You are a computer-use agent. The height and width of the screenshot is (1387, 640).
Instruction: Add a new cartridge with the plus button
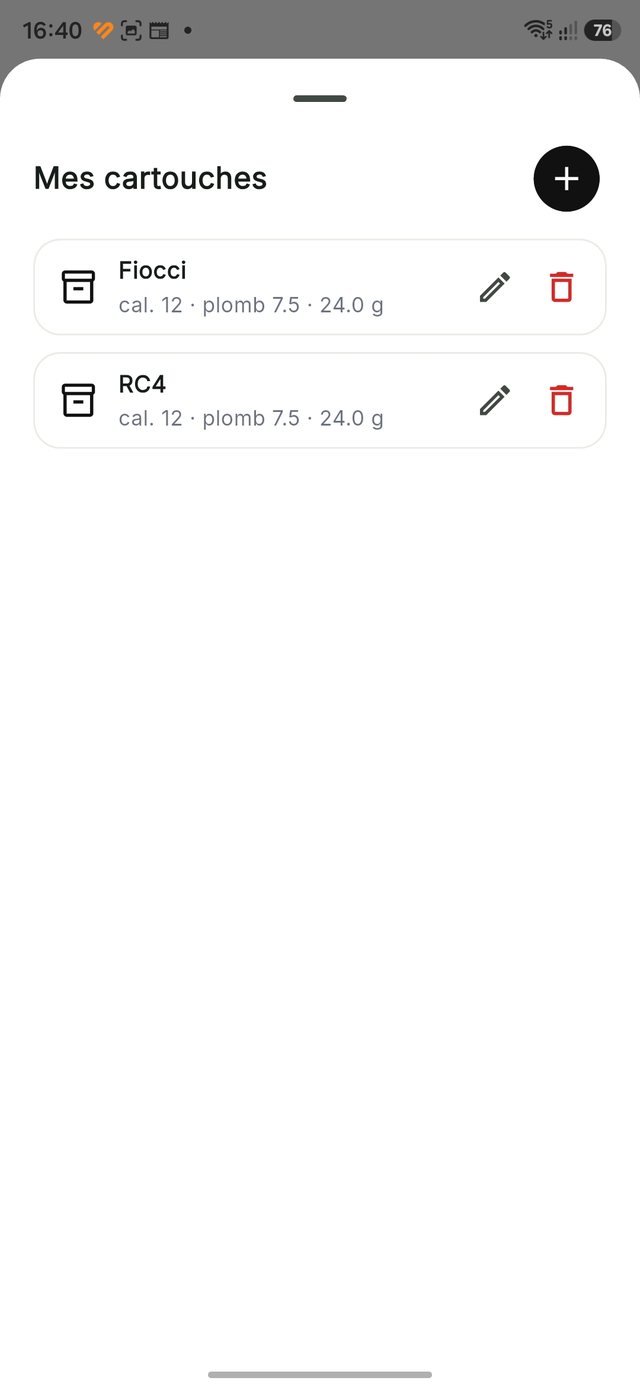(x=566, y=179)
